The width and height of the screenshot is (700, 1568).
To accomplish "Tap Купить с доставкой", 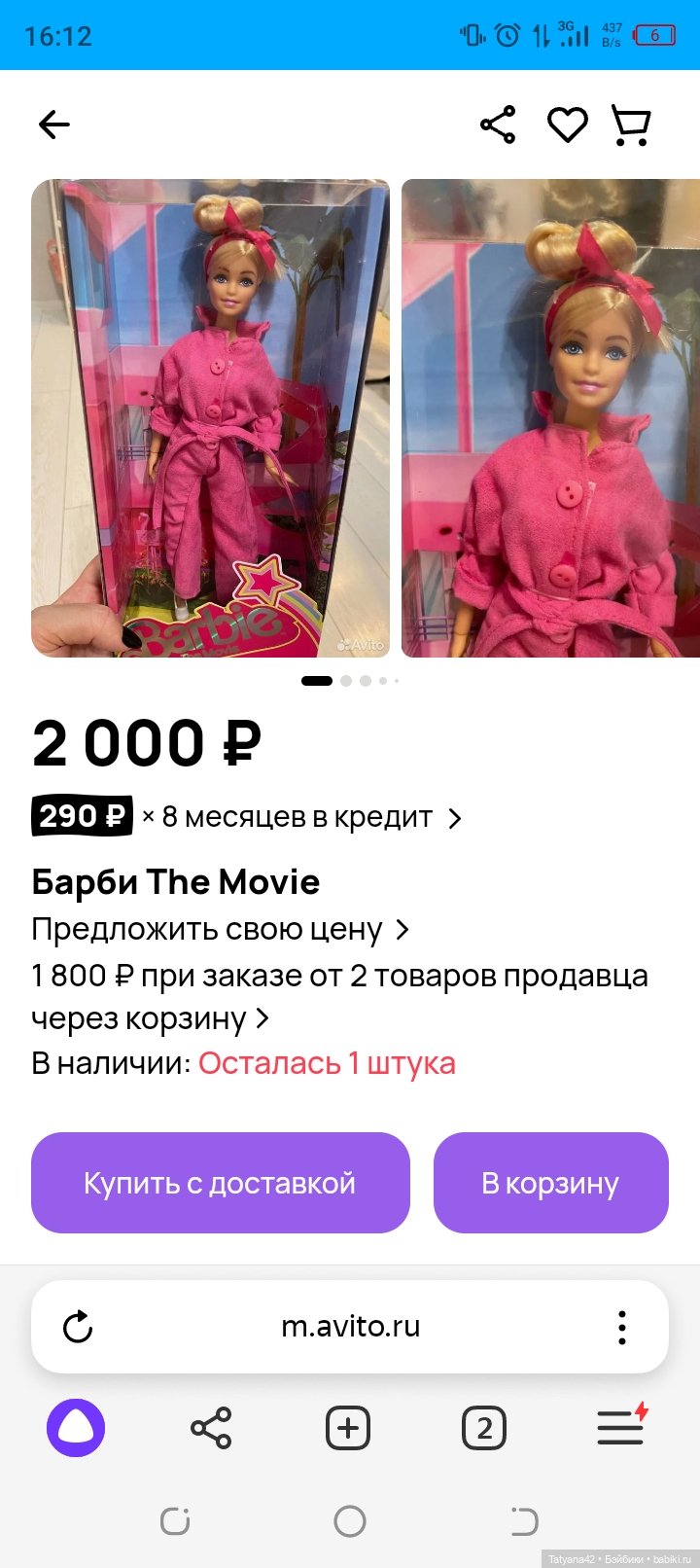I will pos(220,1183).
